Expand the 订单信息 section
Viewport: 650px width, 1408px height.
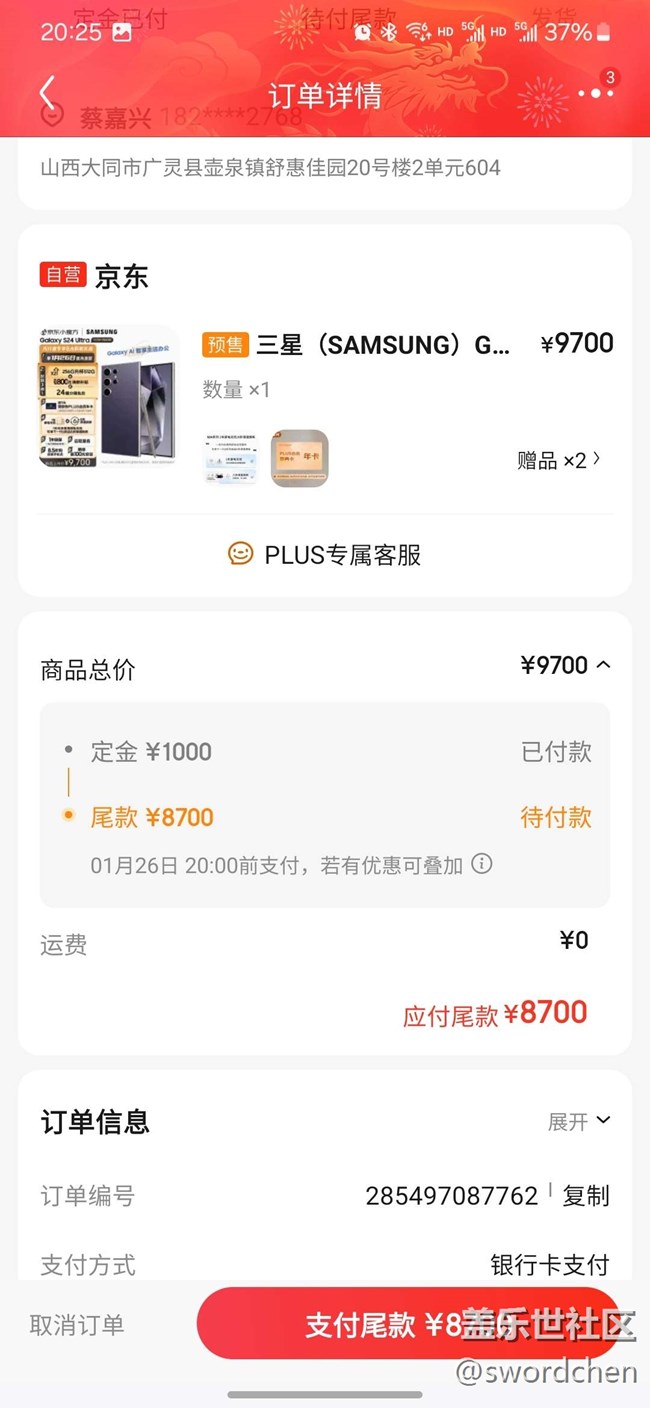tap(579, 1122)
